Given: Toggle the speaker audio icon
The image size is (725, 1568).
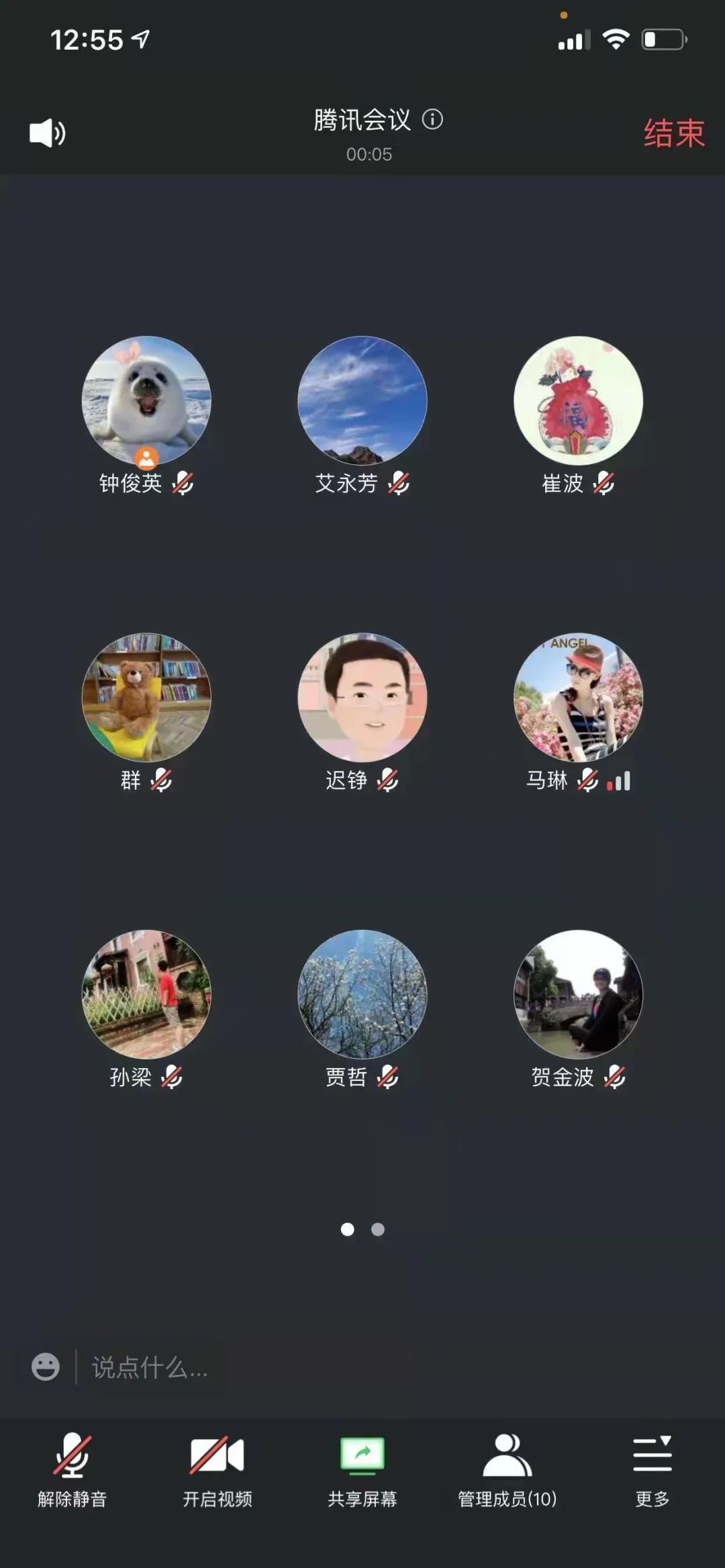Looking at the screenshot, I should pyautogui.click(x=47, y=133).
